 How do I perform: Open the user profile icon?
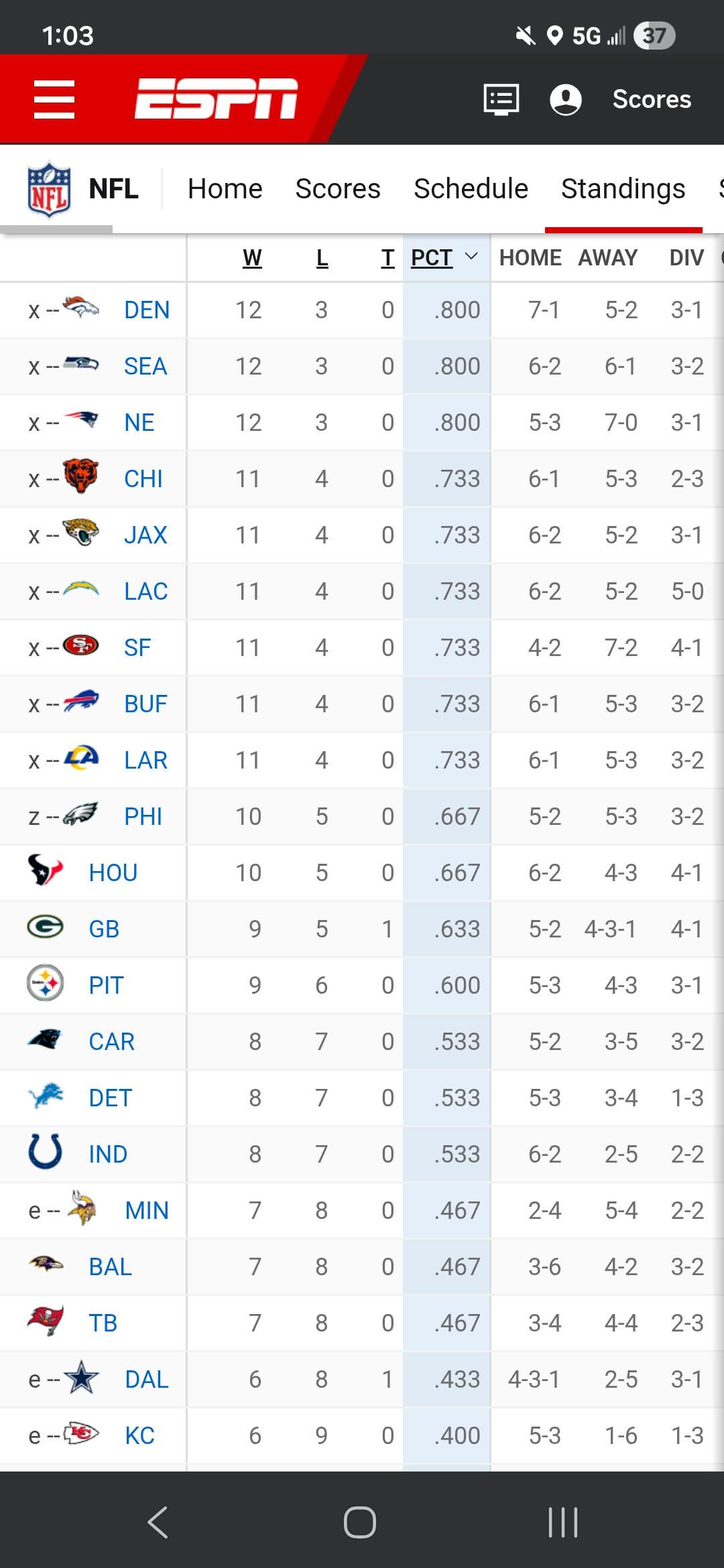click(565, 99)
